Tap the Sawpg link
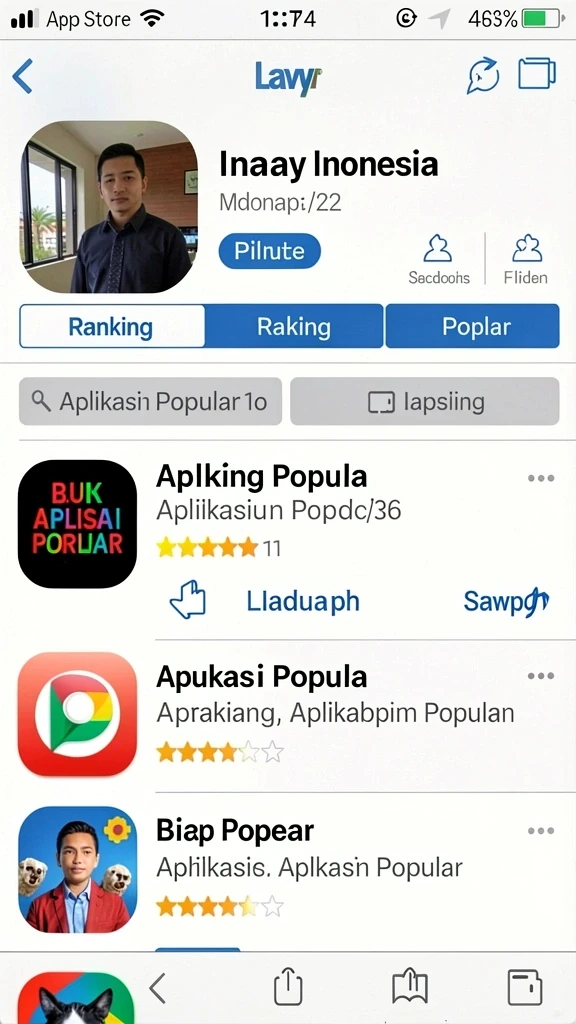576x1024 pixels. pyautogui.click(x=506, y=601)
